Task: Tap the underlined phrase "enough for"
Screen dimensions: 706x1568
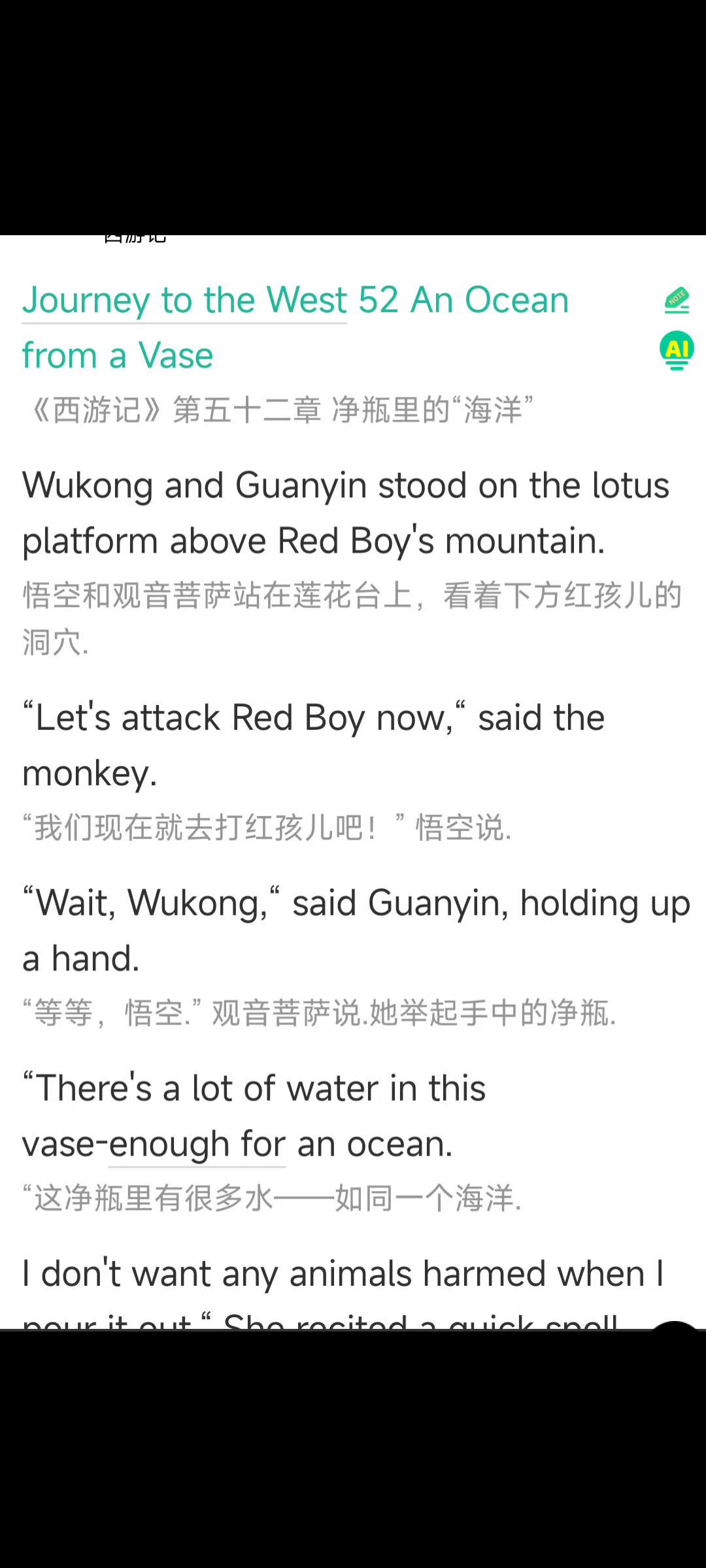Action: point(197,1144)
